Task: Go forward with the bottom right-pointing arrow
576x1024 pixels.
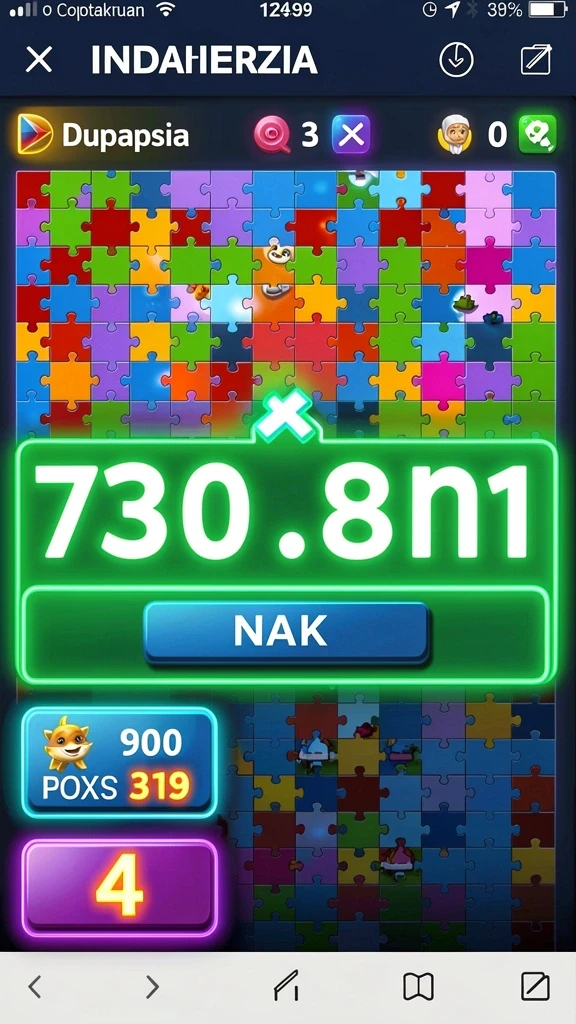Action: click(152, 986)
